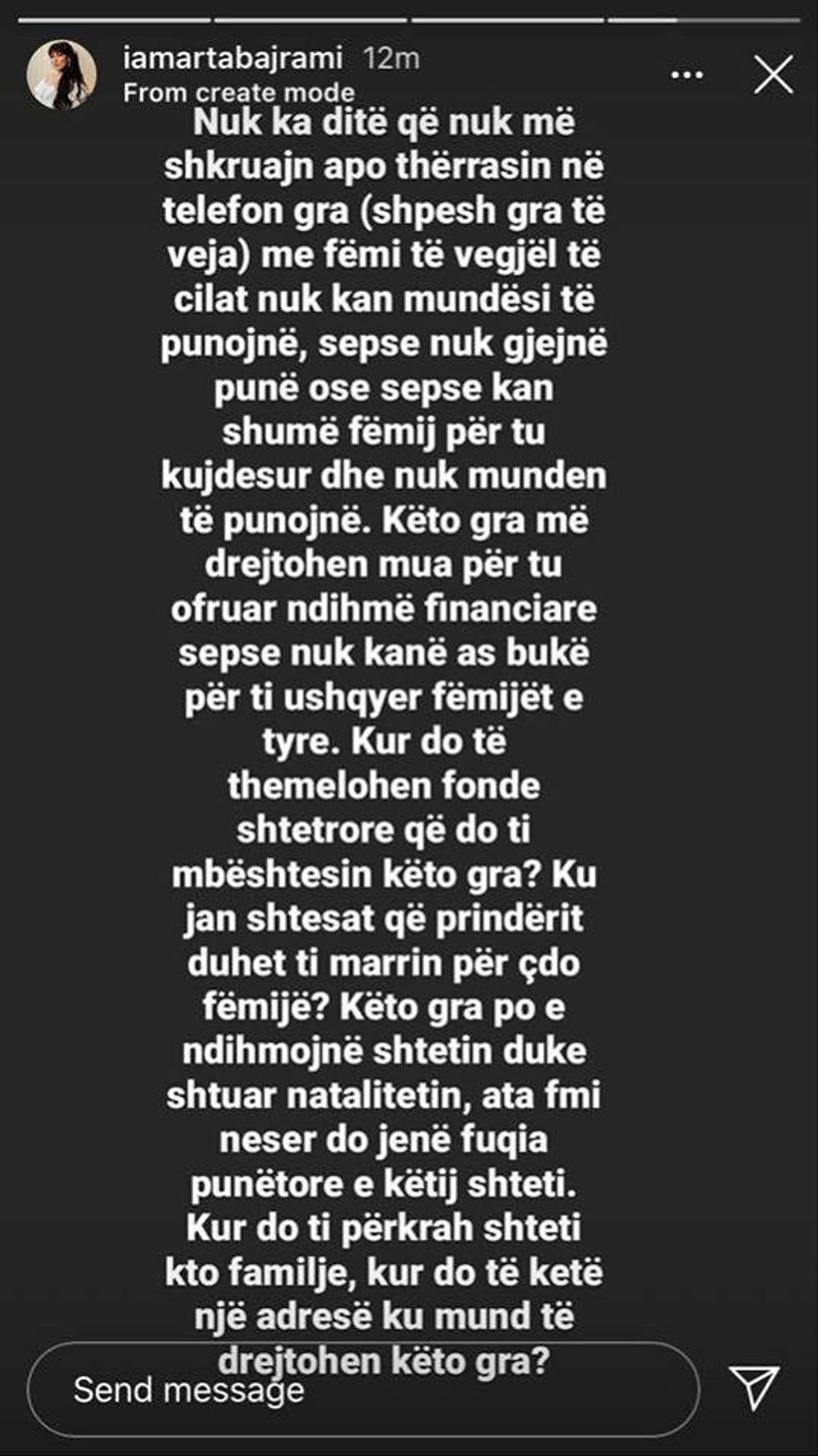Tap the Send message field
The width and height of the screenshot is (818, 1456).
[x=363, y=1389]
